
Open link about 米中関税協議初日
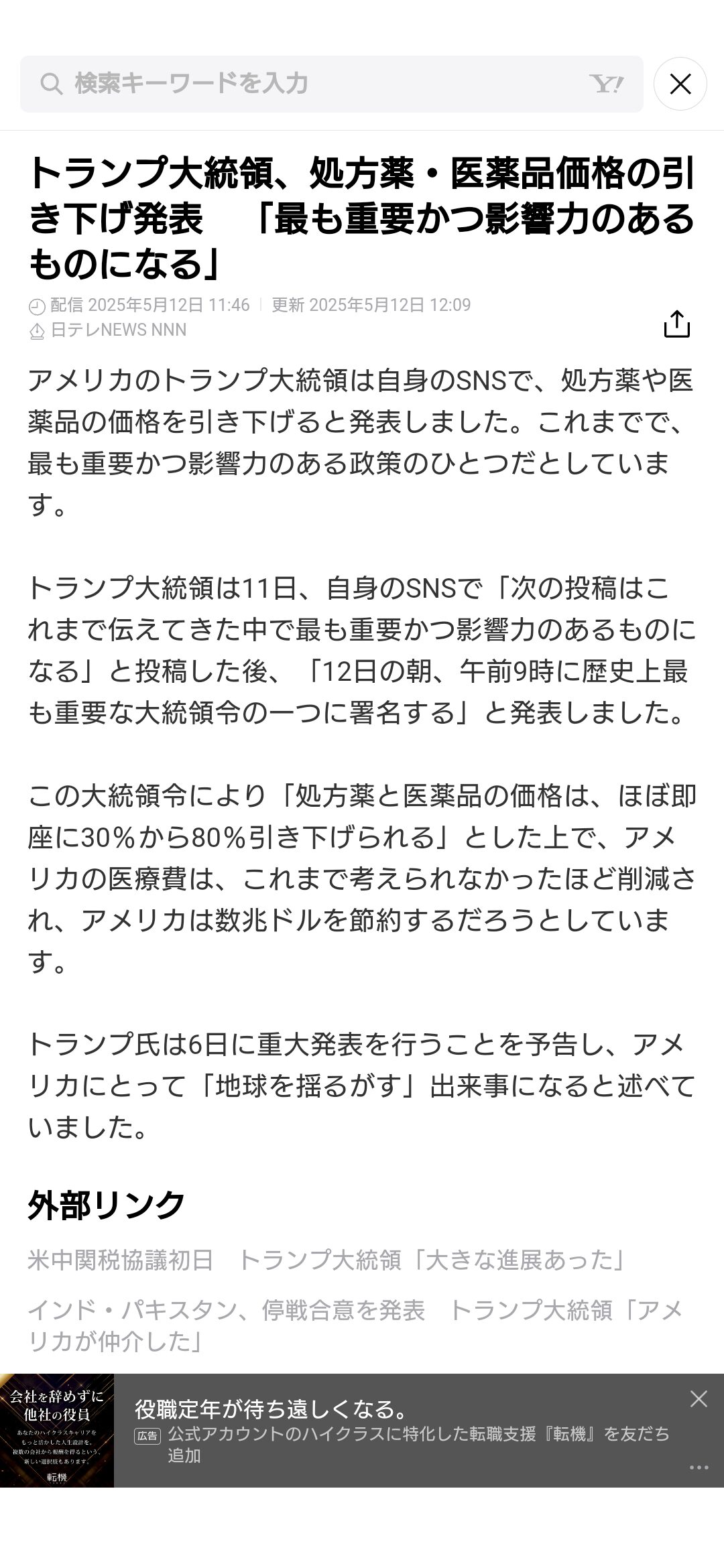[x=328, y=1260]
